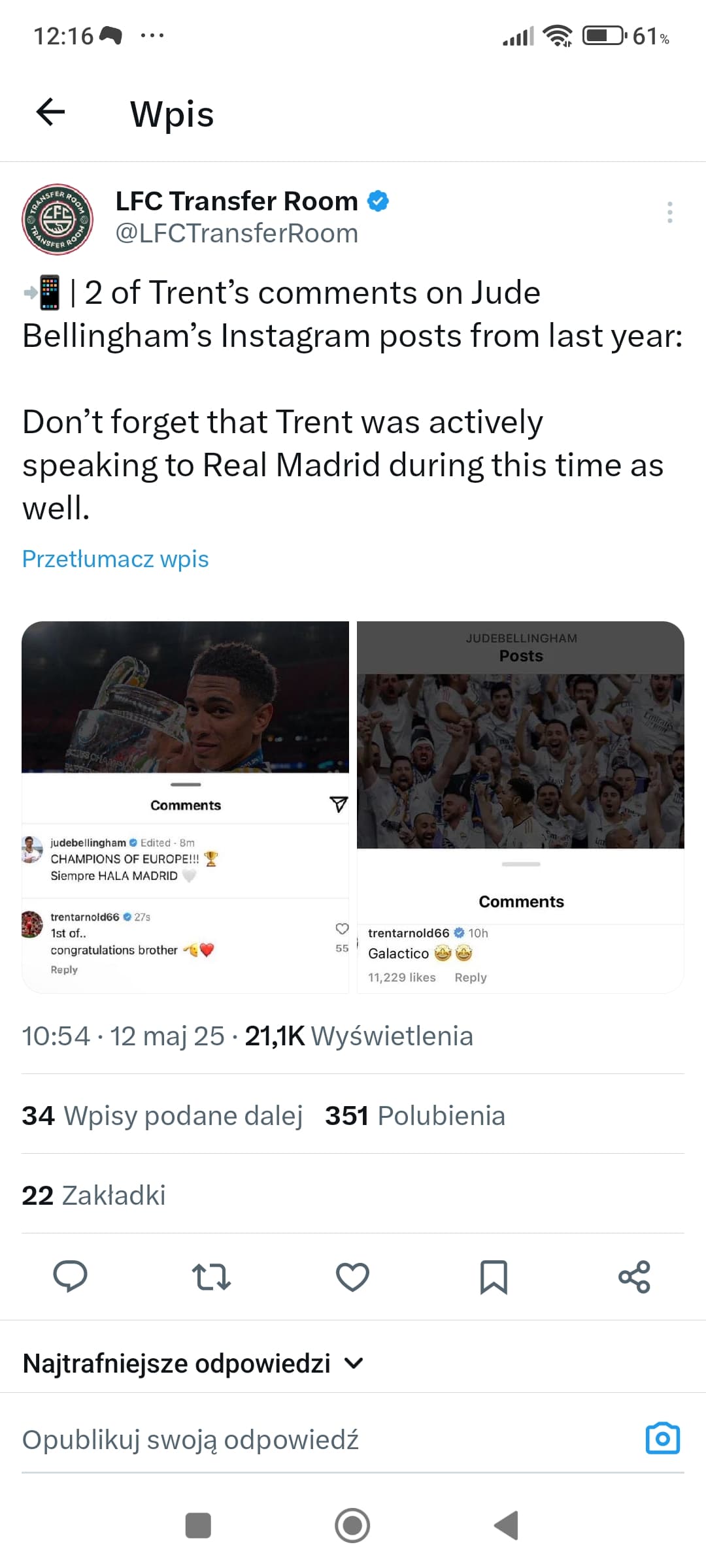Open recent apps with the square button
Screen dimensions: 706x1568
point(198,1526)
